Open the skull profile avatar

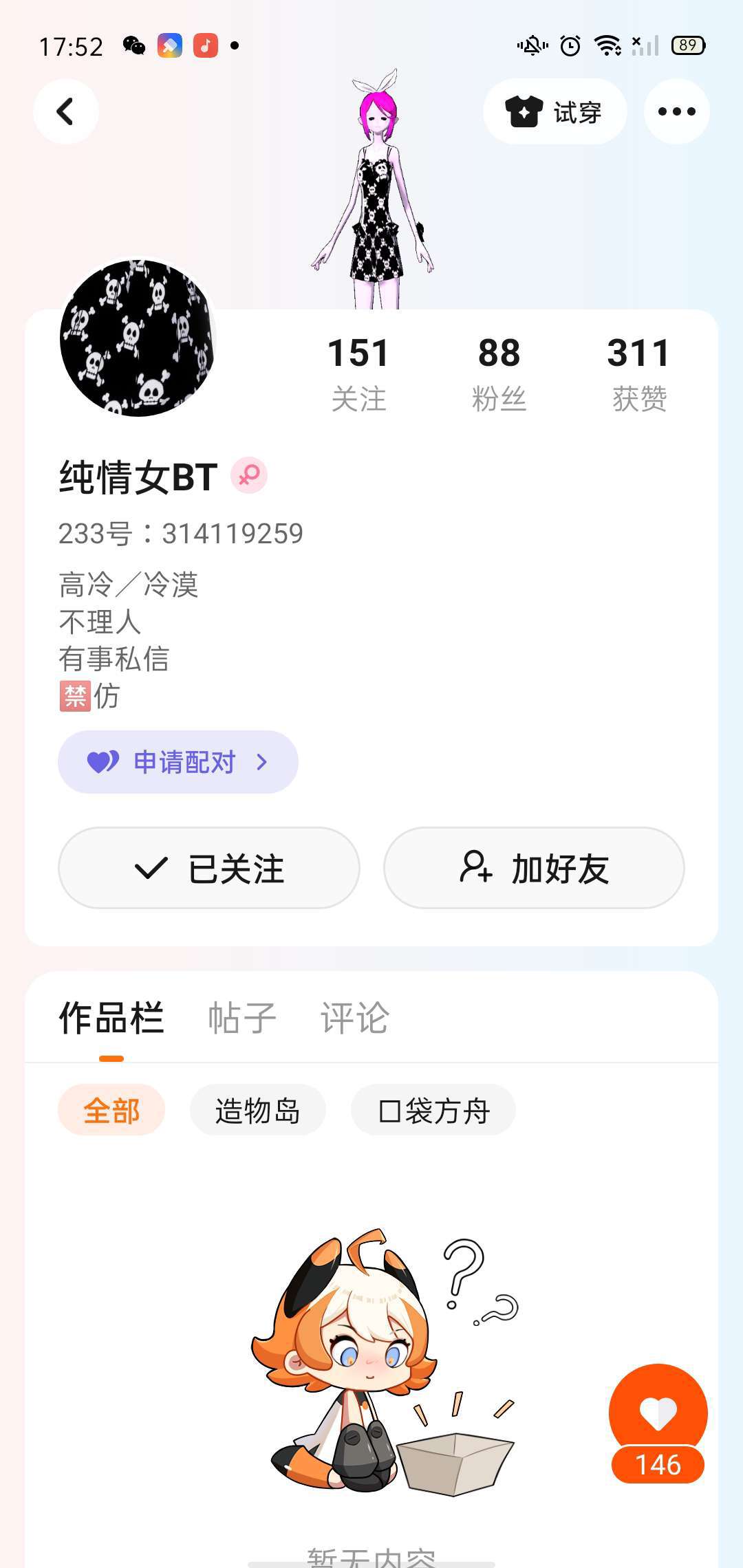click(x=138, y=338)
